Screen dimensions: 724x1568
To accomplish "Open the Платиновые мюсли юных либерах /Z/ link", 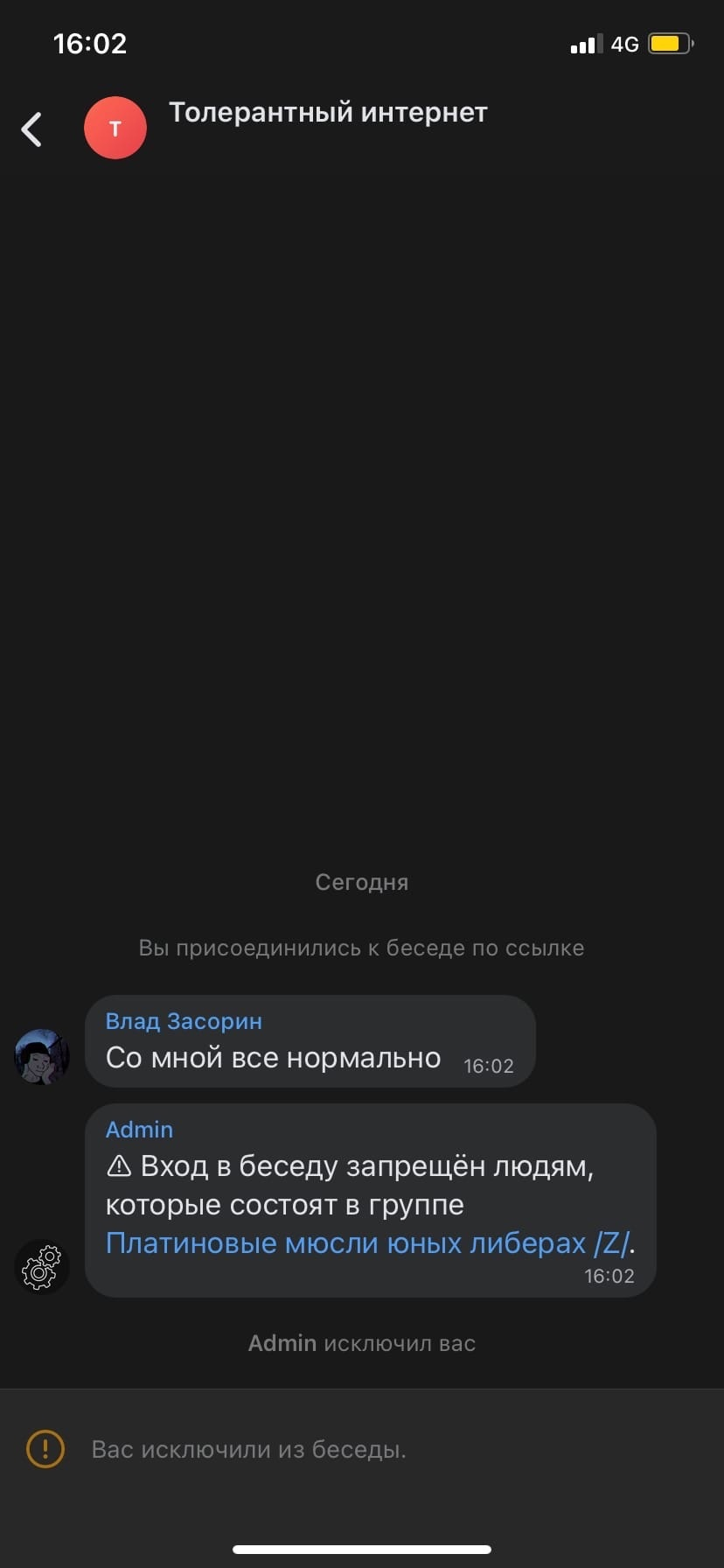I will (367, 1243).
